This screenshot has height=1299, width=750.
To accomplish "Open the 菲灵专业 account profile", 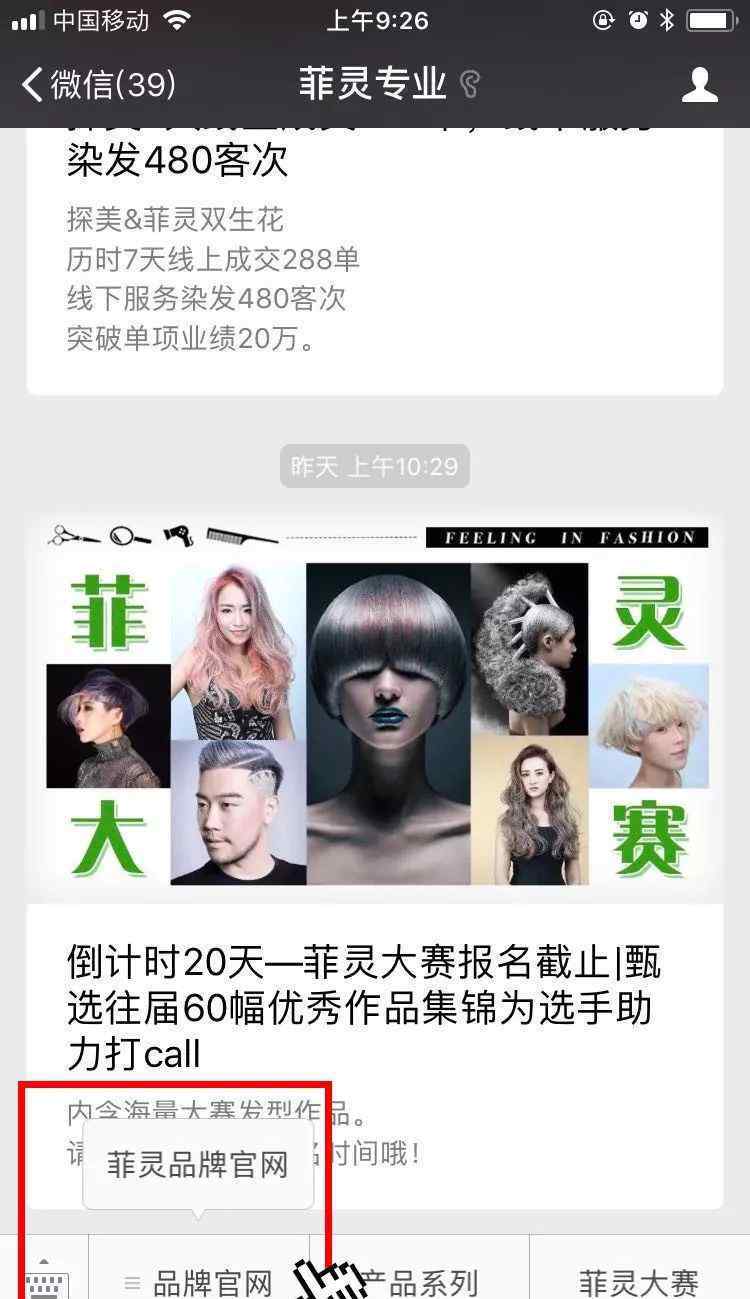I will tap(699, 85).
